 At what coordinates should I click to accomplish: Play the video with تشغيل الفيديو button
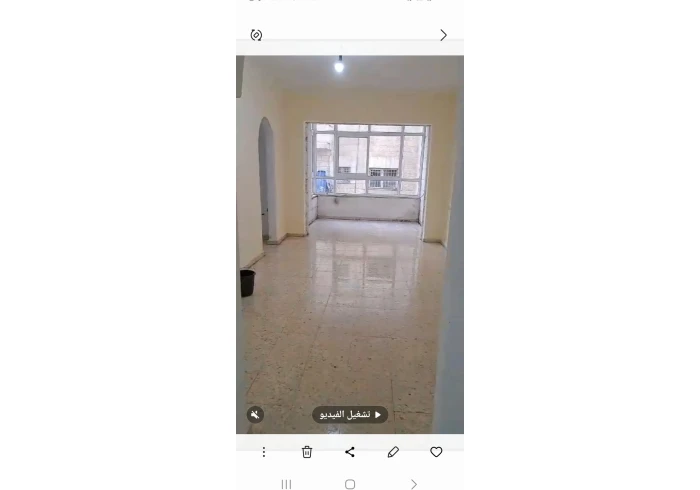point(350,414)
